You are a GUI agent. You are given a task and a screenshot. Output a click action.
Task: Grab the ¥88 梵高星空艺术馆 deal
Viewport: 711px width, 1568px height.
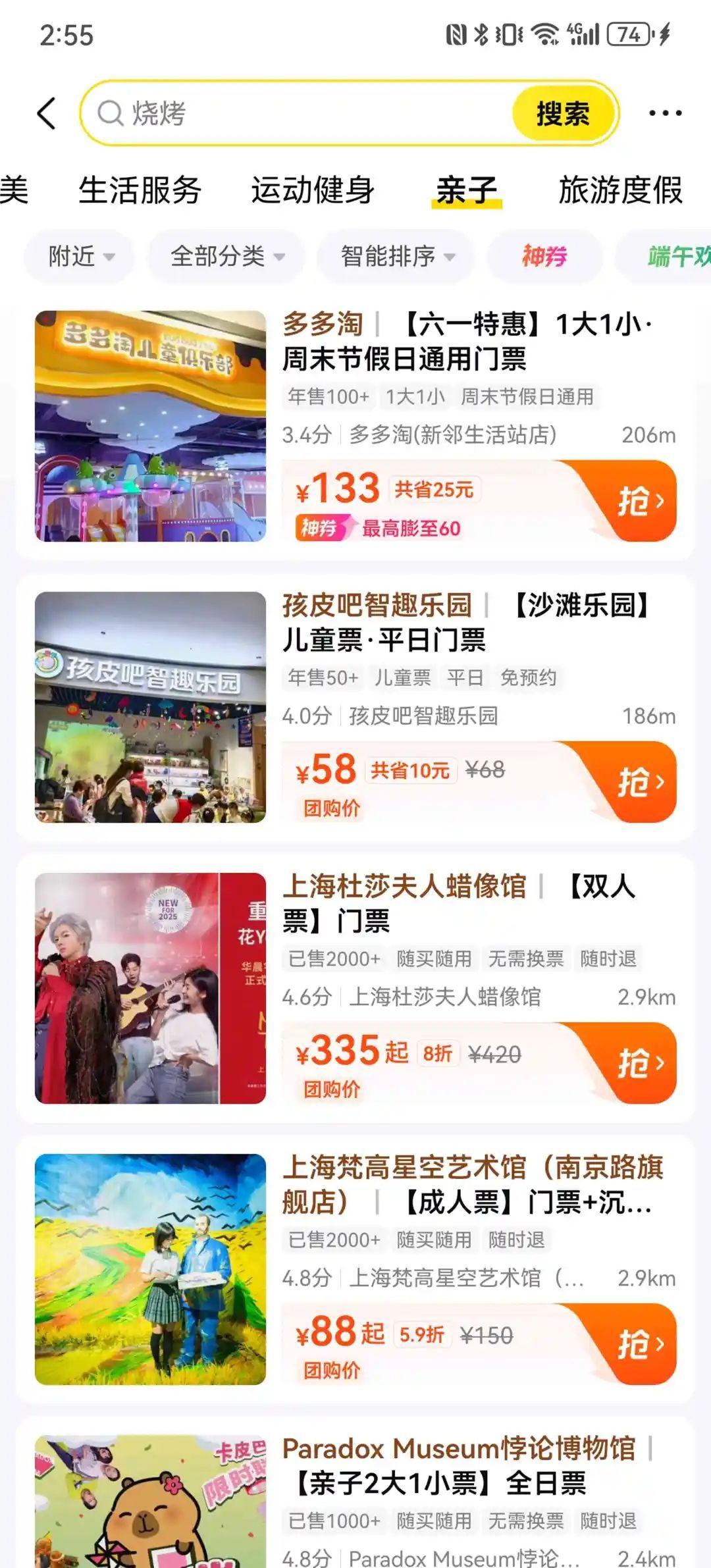point(639,1344)
